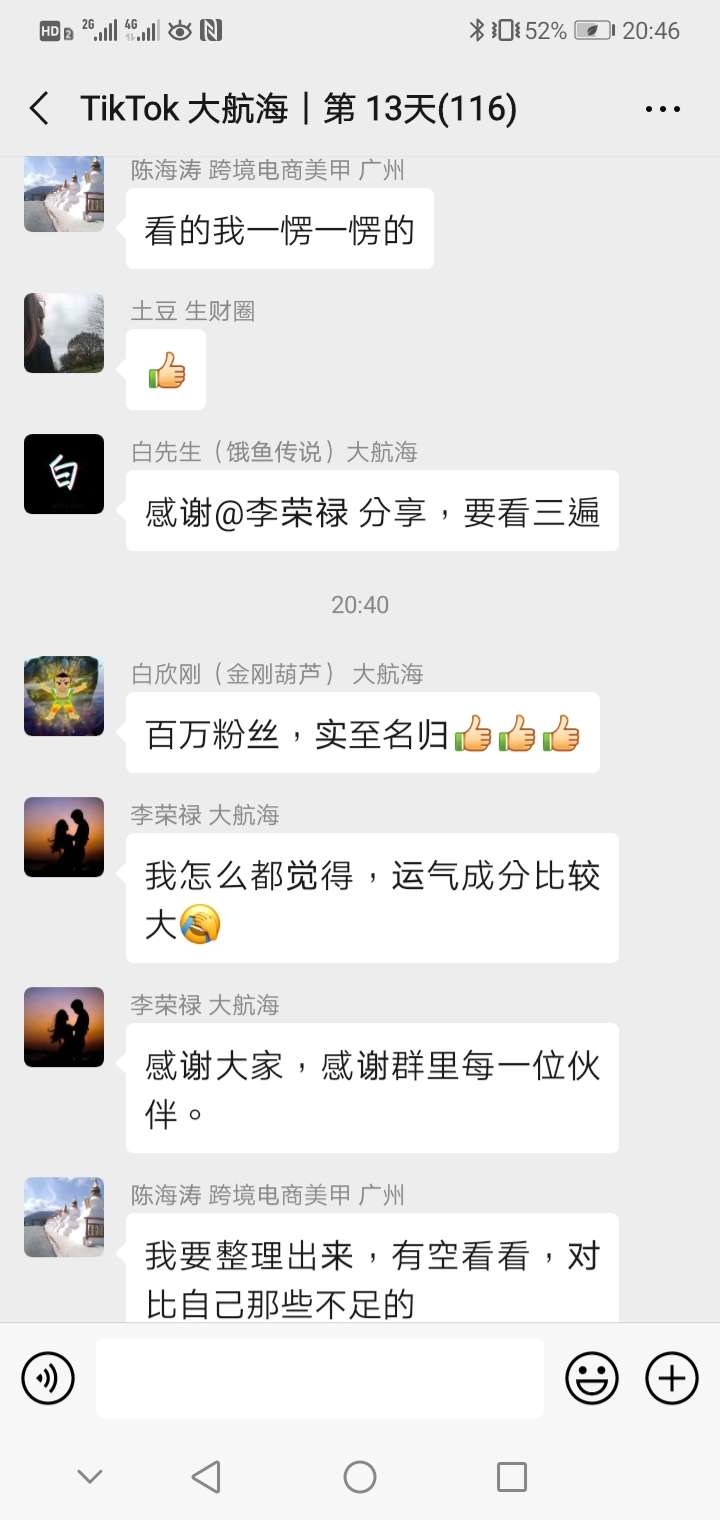Screen dimensions: 720x1520
Task: Open 白欣刚（金刚葫芦）'s avatar
Action: click(x=64, y=696)
